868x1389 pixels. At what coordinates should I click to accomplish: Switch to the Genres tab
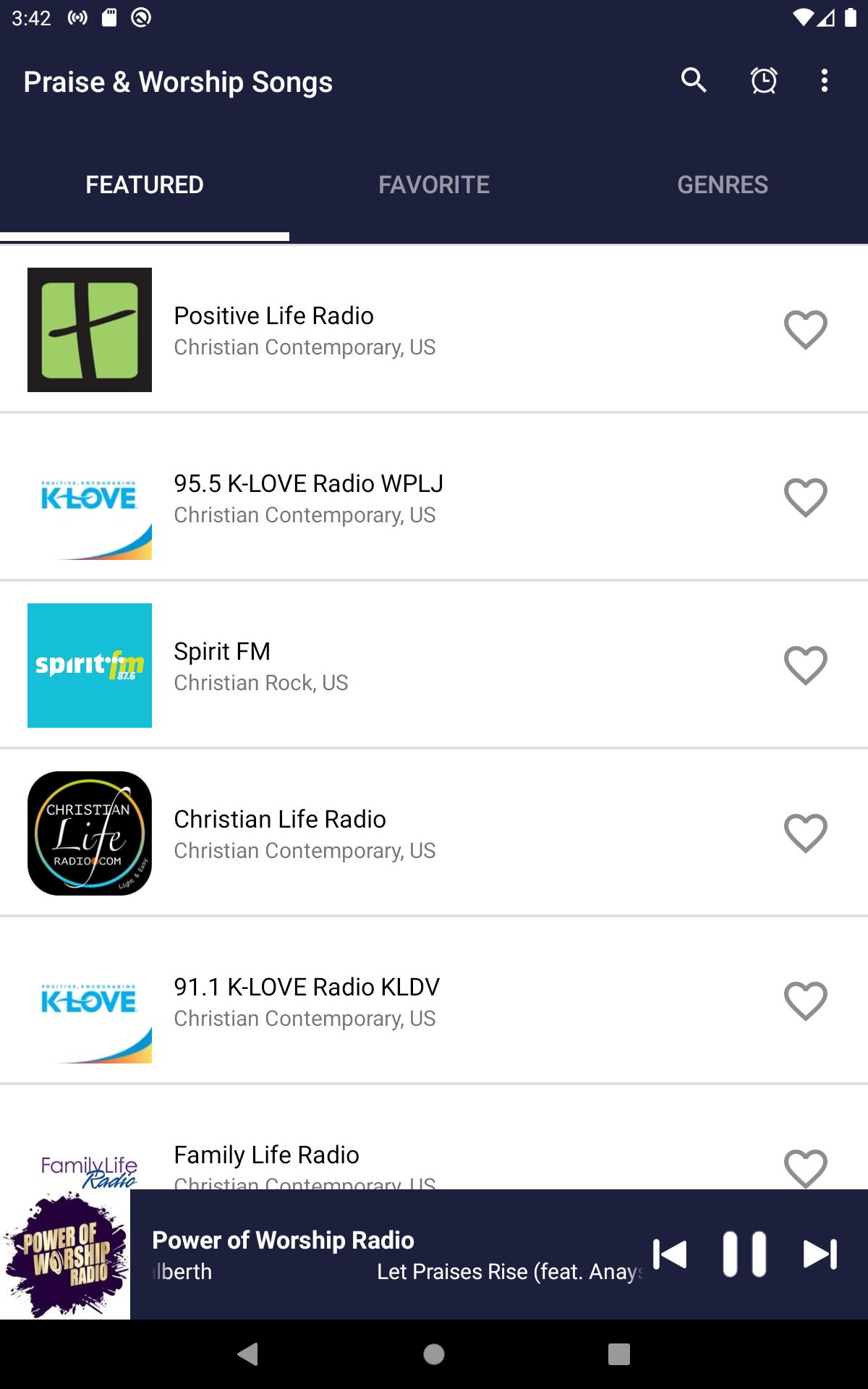point(723,185)
